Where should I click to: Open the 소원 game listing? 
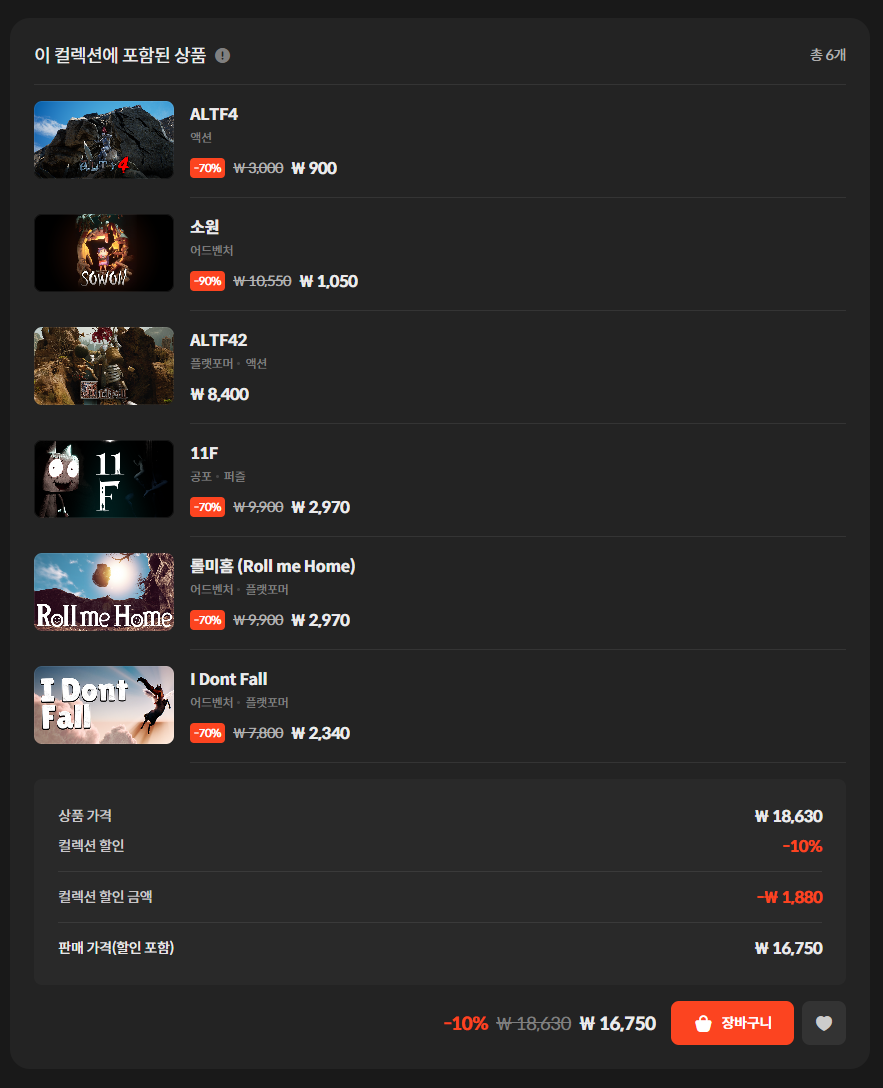pos(204,227)
